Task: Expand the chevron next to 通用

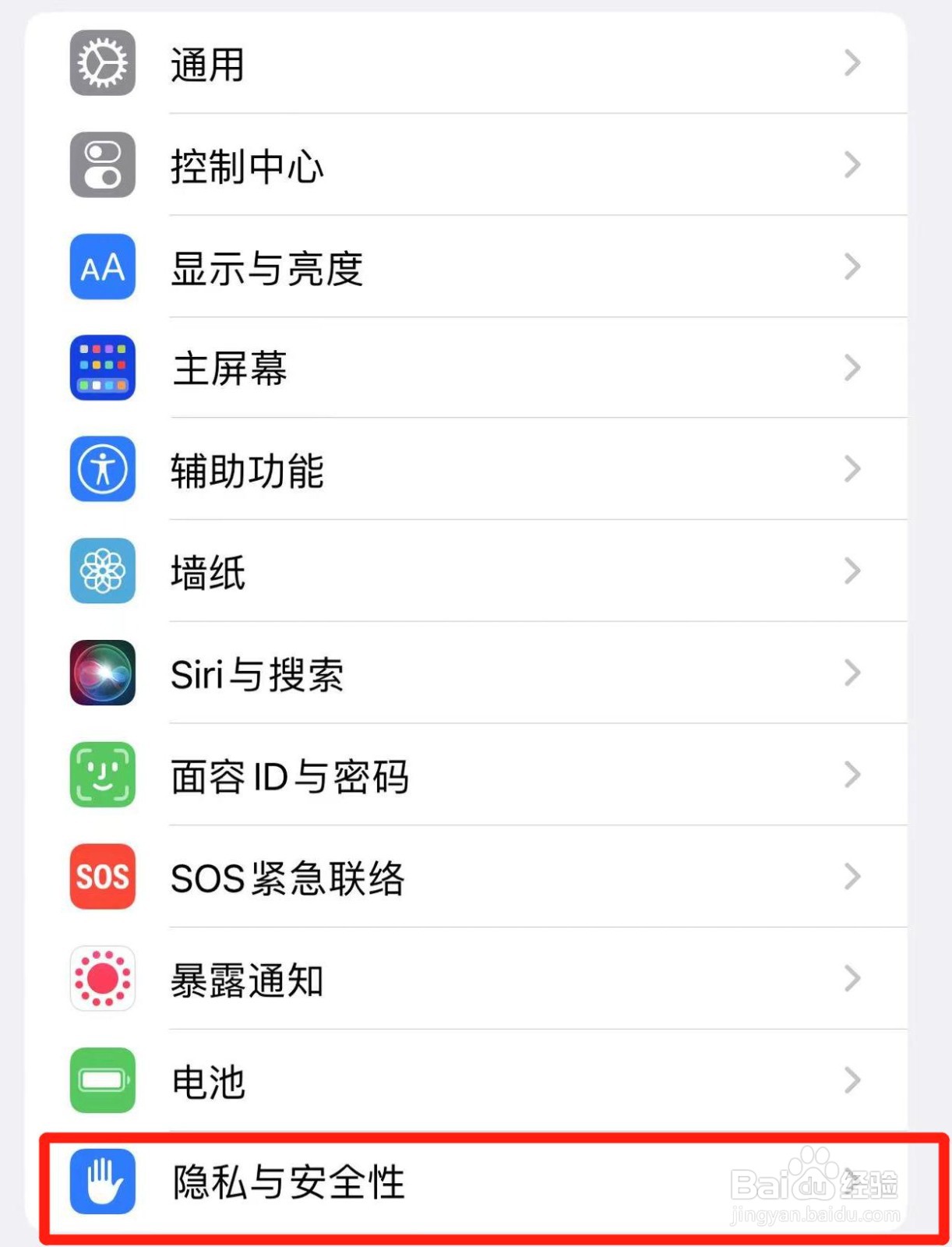Action: pos(852,65)
